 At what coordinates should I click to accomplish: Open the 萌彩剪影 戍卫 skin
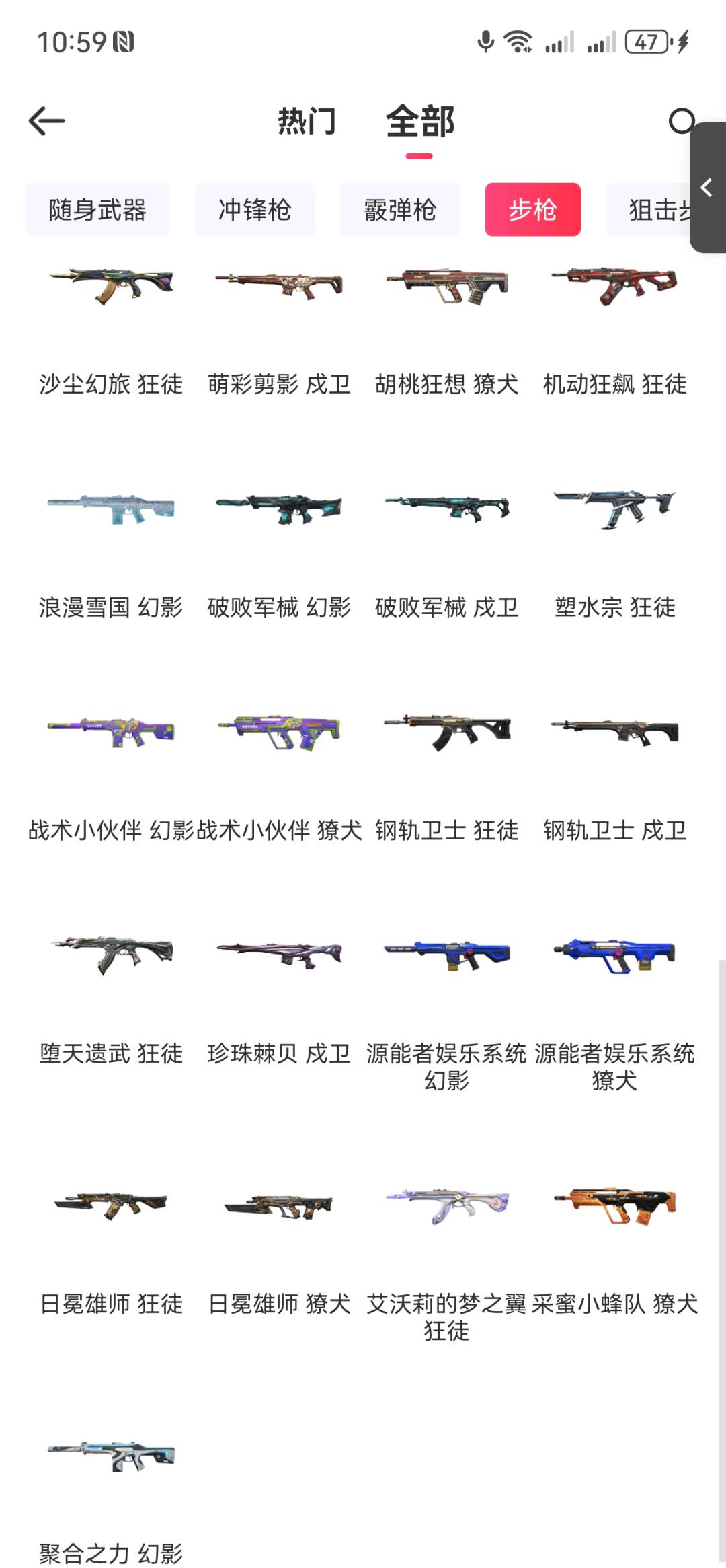tap(279, 287)
